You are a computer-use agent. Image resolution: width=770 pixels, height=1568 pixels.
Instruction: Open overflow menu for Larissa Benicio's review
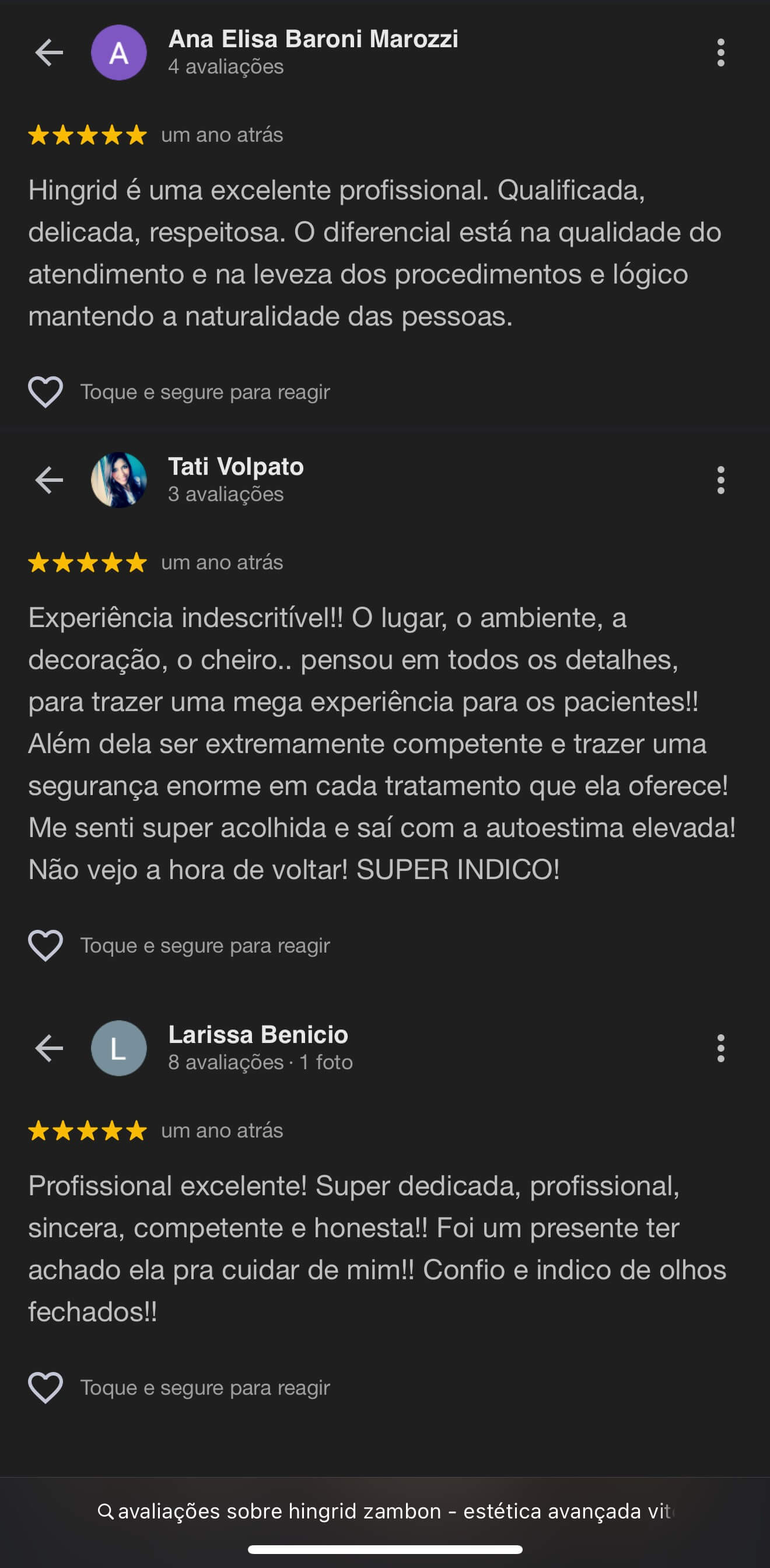coord(720,1048)
